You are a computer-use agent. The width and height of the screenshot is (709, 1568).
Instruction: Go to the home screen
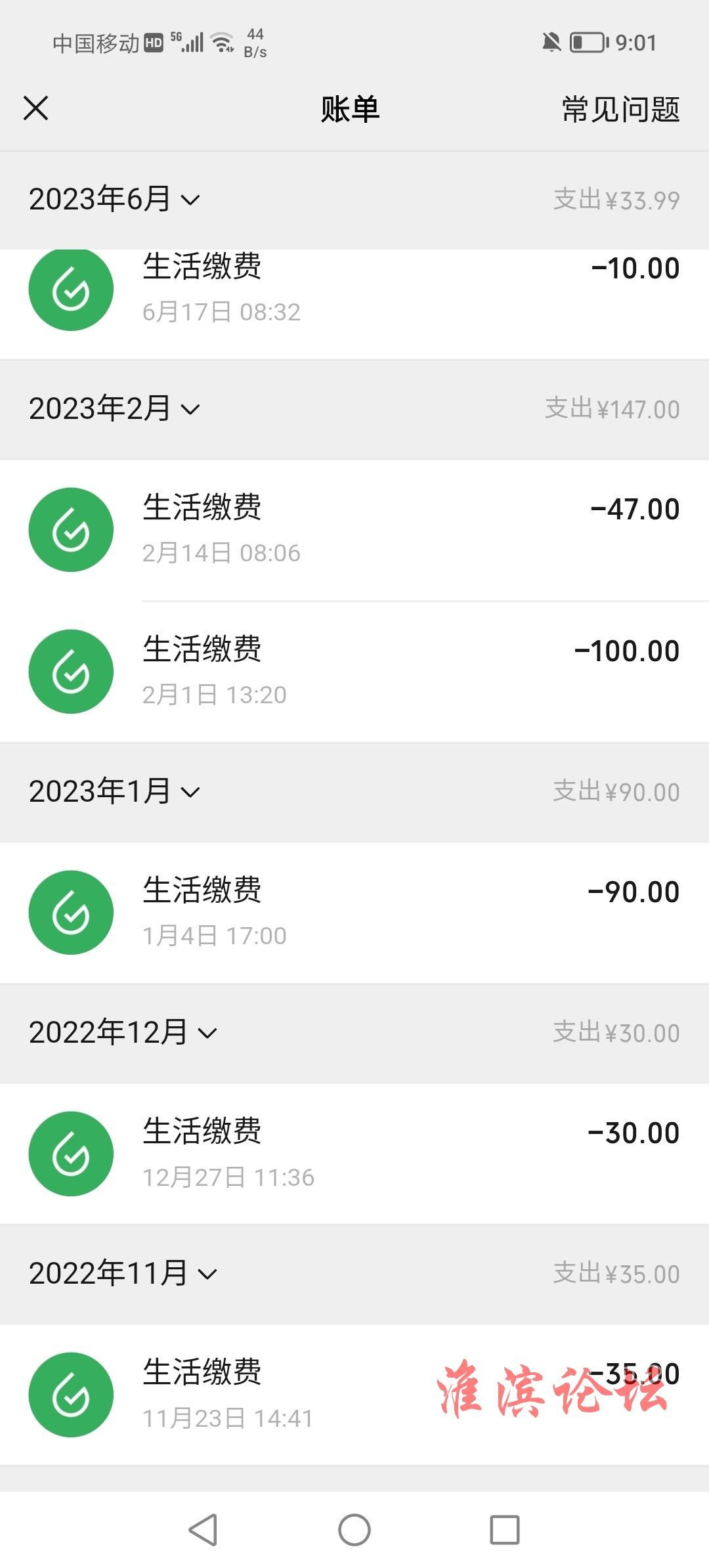354,1530
